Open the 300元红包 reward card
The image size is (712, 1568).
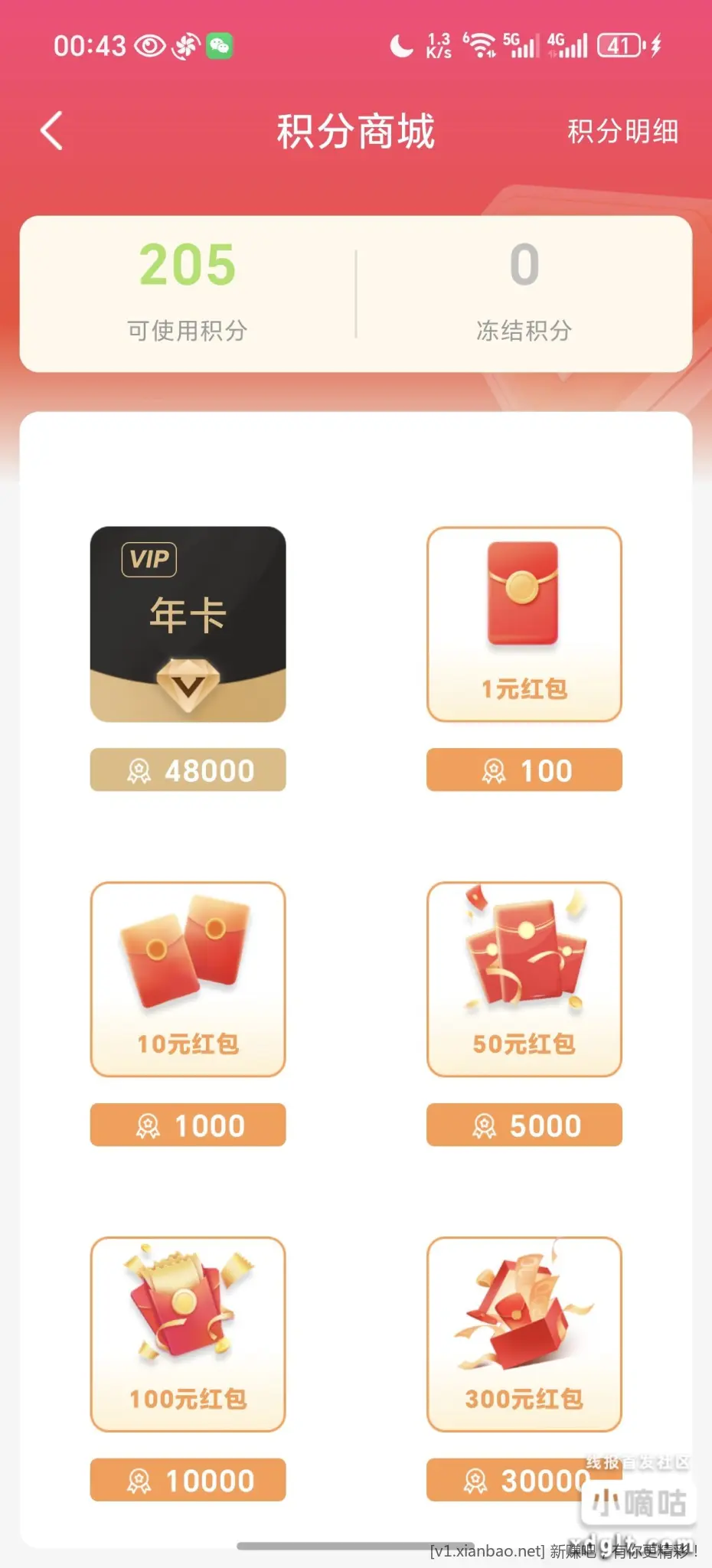tap(524, 1334)
